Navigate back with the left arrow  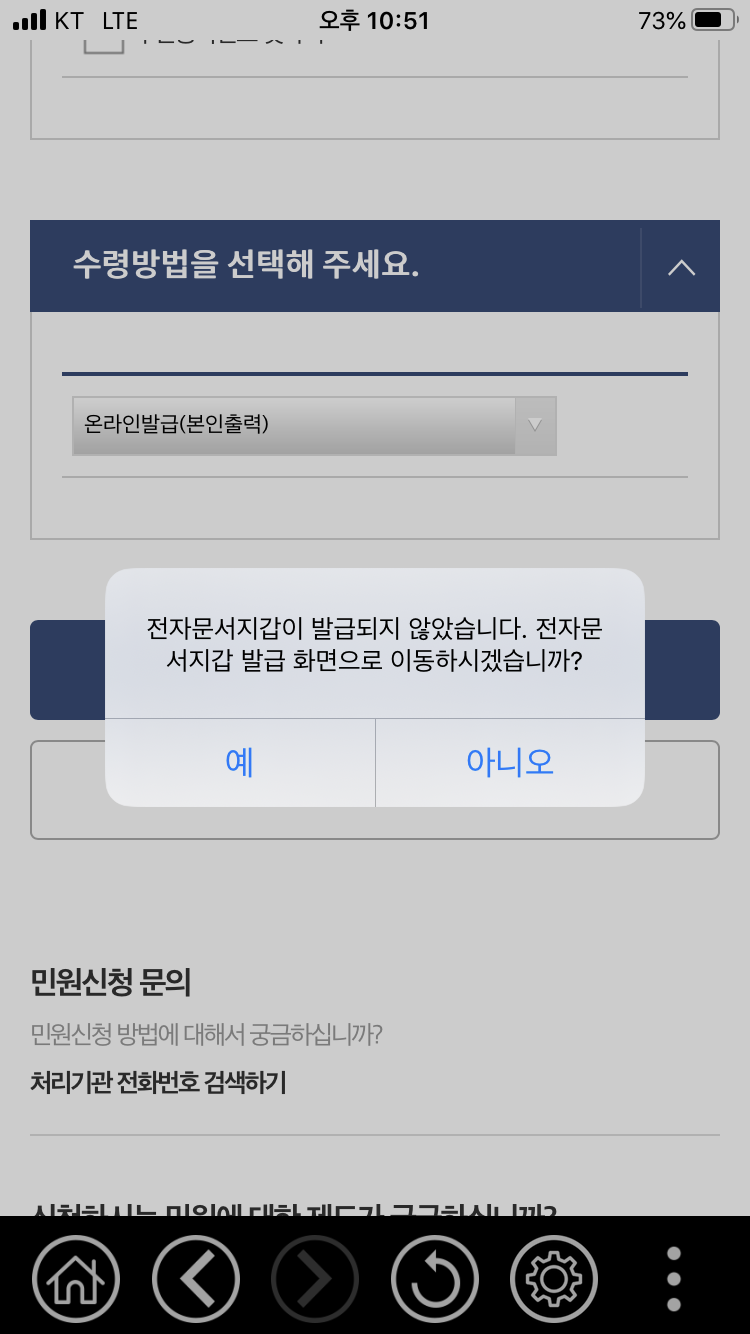click(196, 1279)
